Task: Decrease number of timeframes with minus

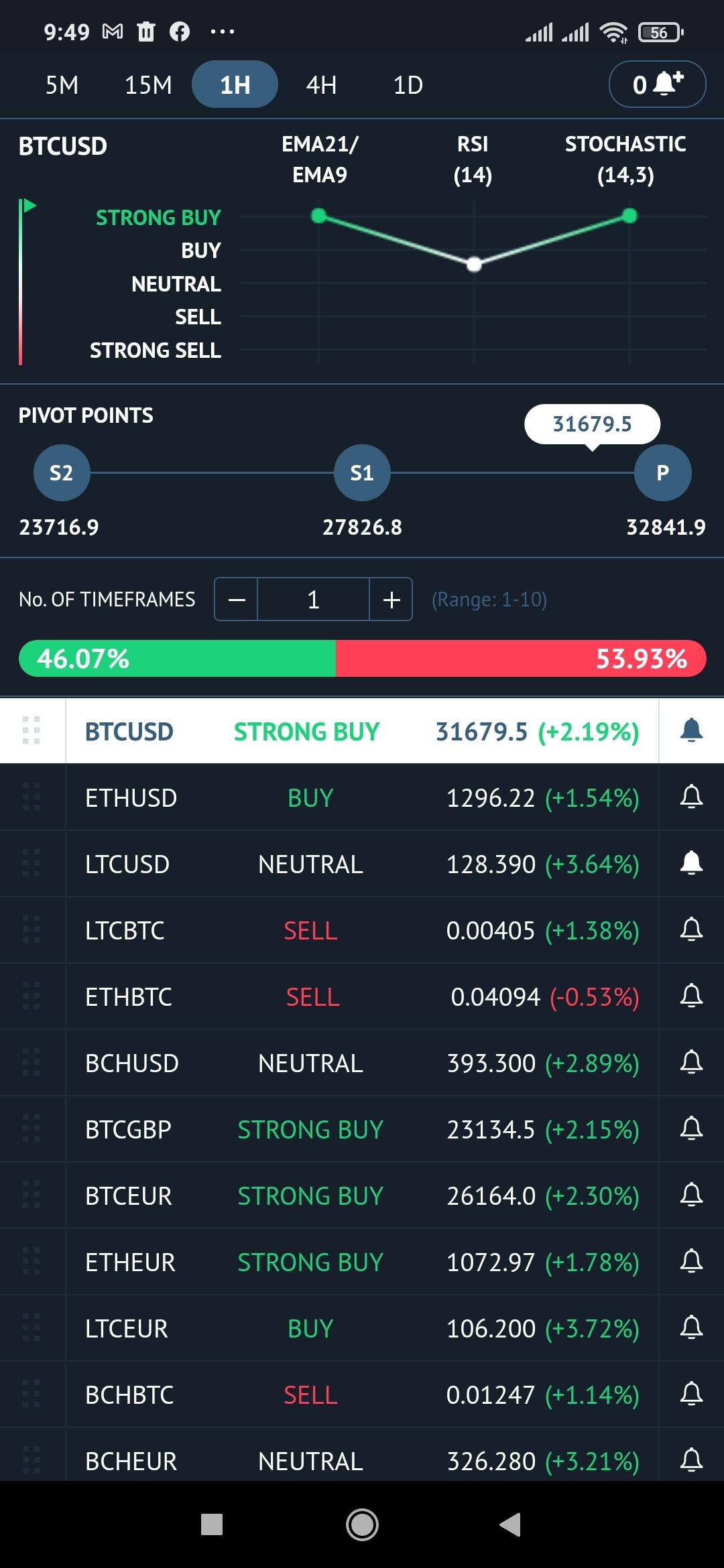Action: point(237,599)
